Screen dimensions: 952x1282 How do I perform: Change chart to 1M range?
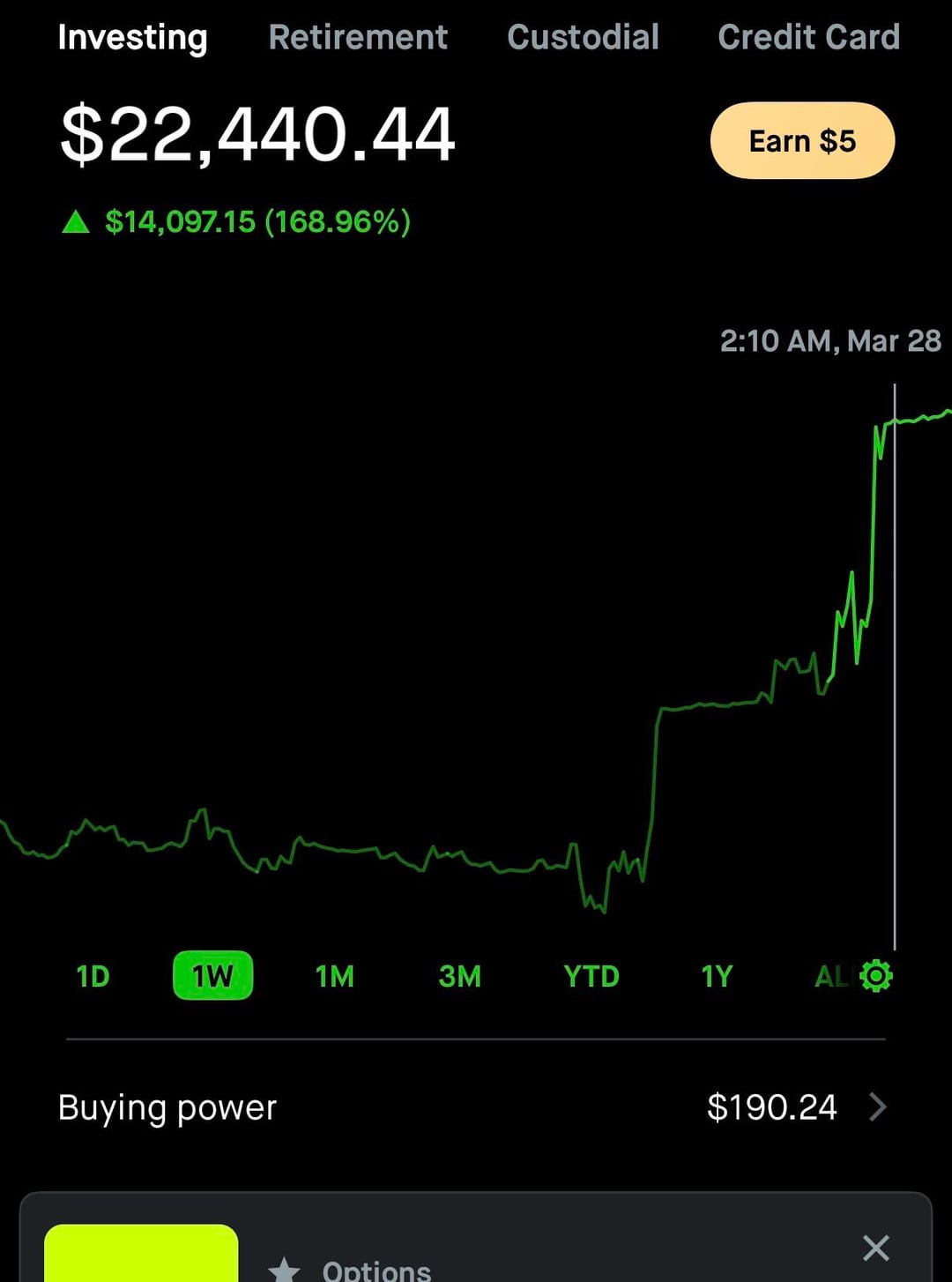335,976
